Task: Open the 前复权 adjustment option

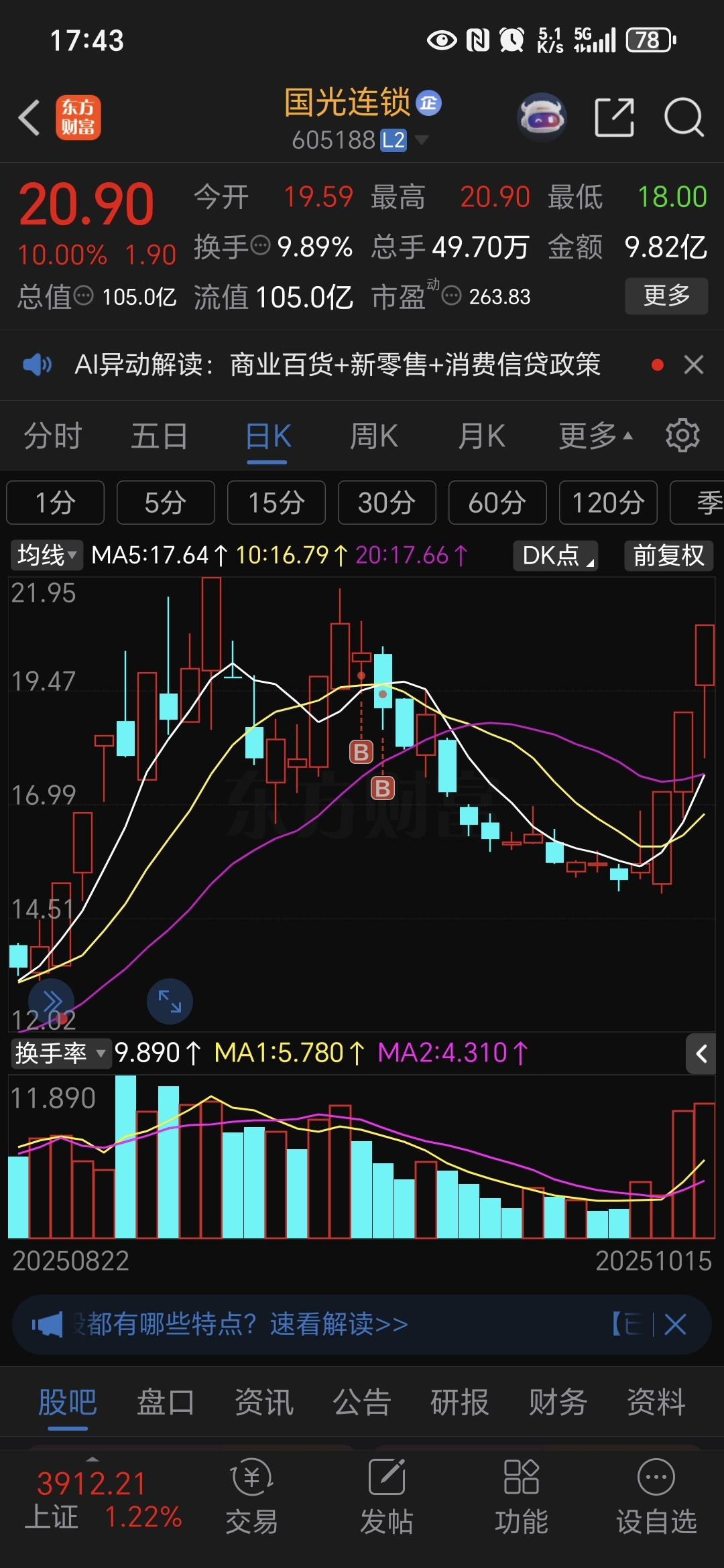Action: point(668,556)
